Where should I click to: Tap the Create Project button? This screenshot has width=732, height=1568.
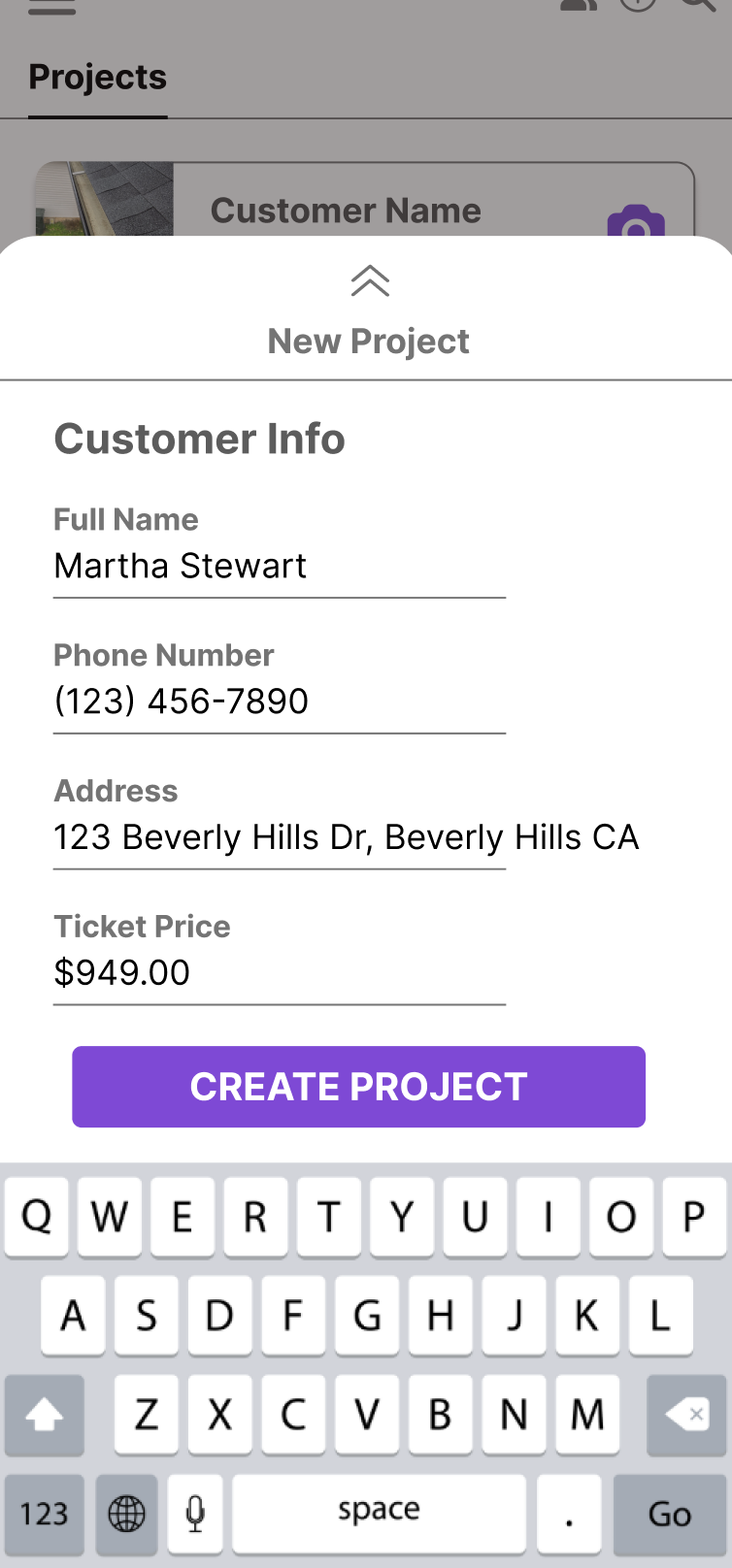[358, 1087]
